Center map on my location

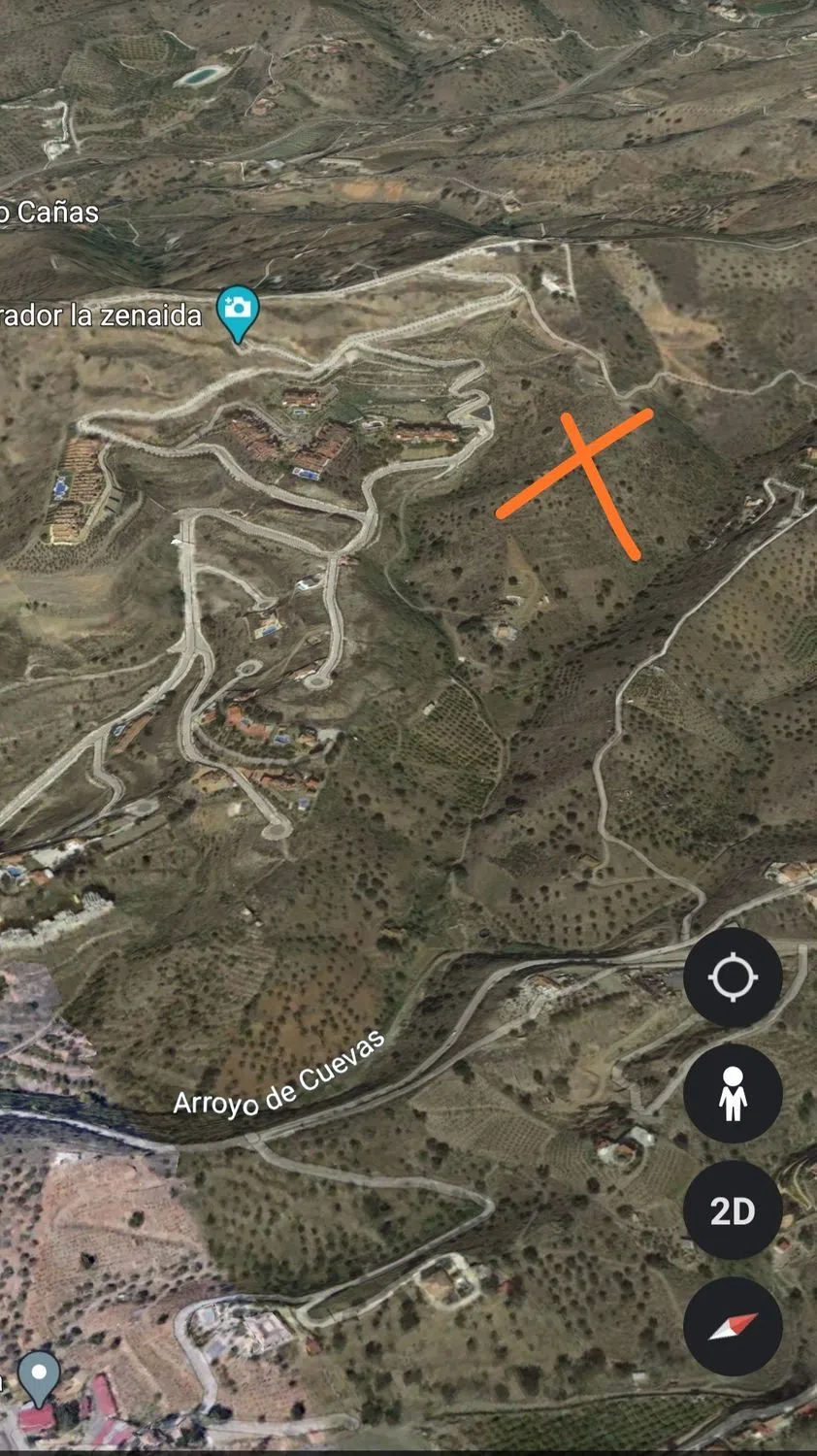coord(733,977)
